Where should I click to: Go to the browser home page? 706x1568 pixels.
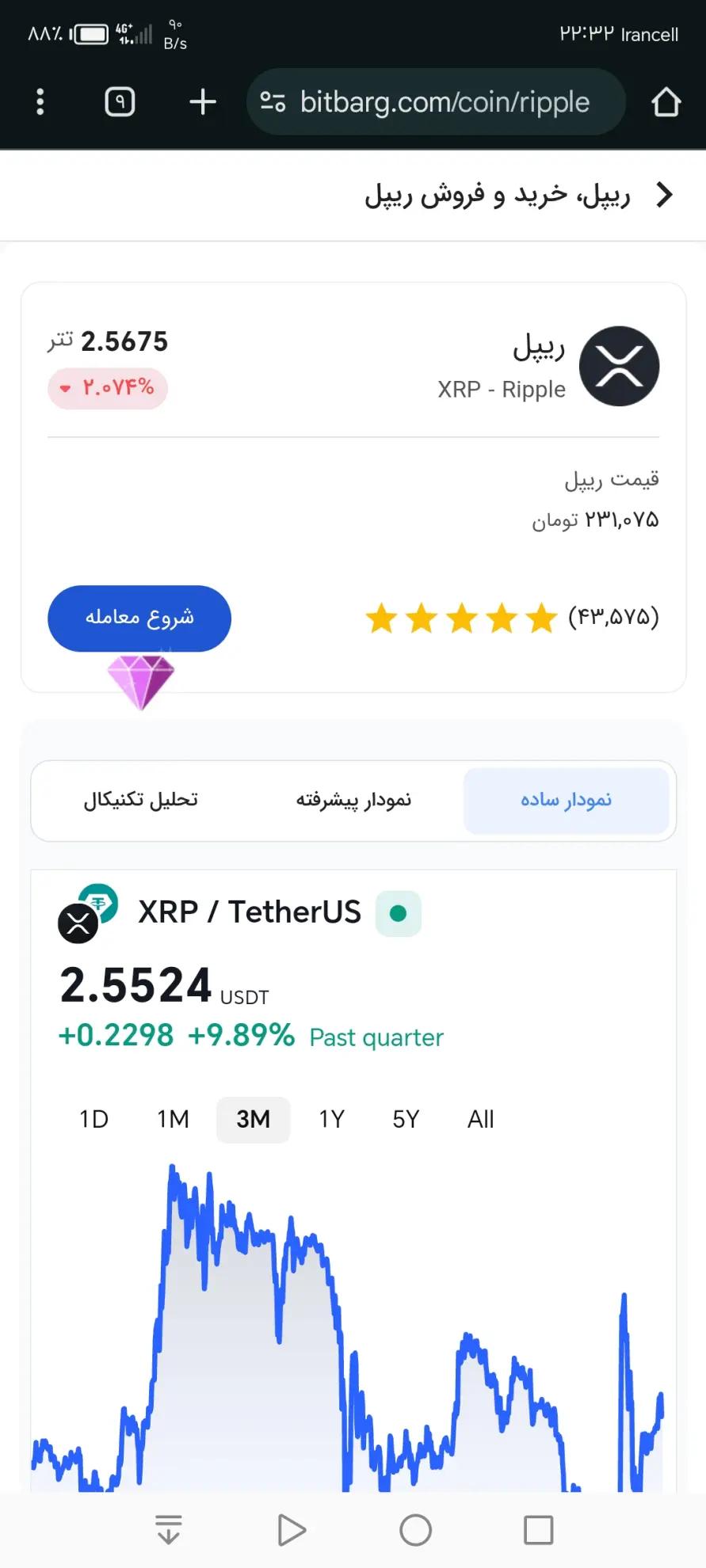click(x=666, y=101)
